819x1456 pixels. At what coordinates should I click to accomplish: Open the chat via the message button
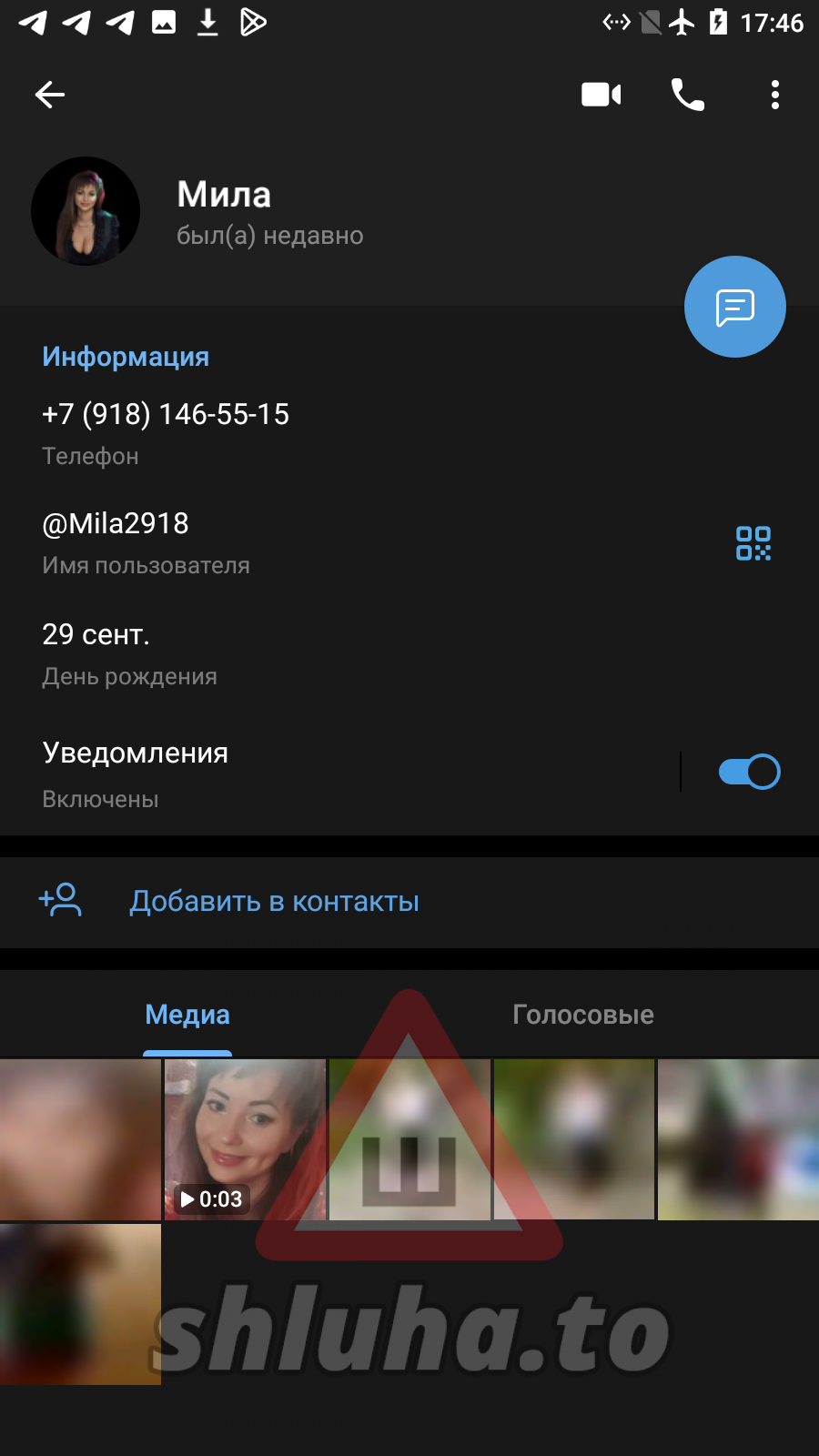[x=734, y=307]
